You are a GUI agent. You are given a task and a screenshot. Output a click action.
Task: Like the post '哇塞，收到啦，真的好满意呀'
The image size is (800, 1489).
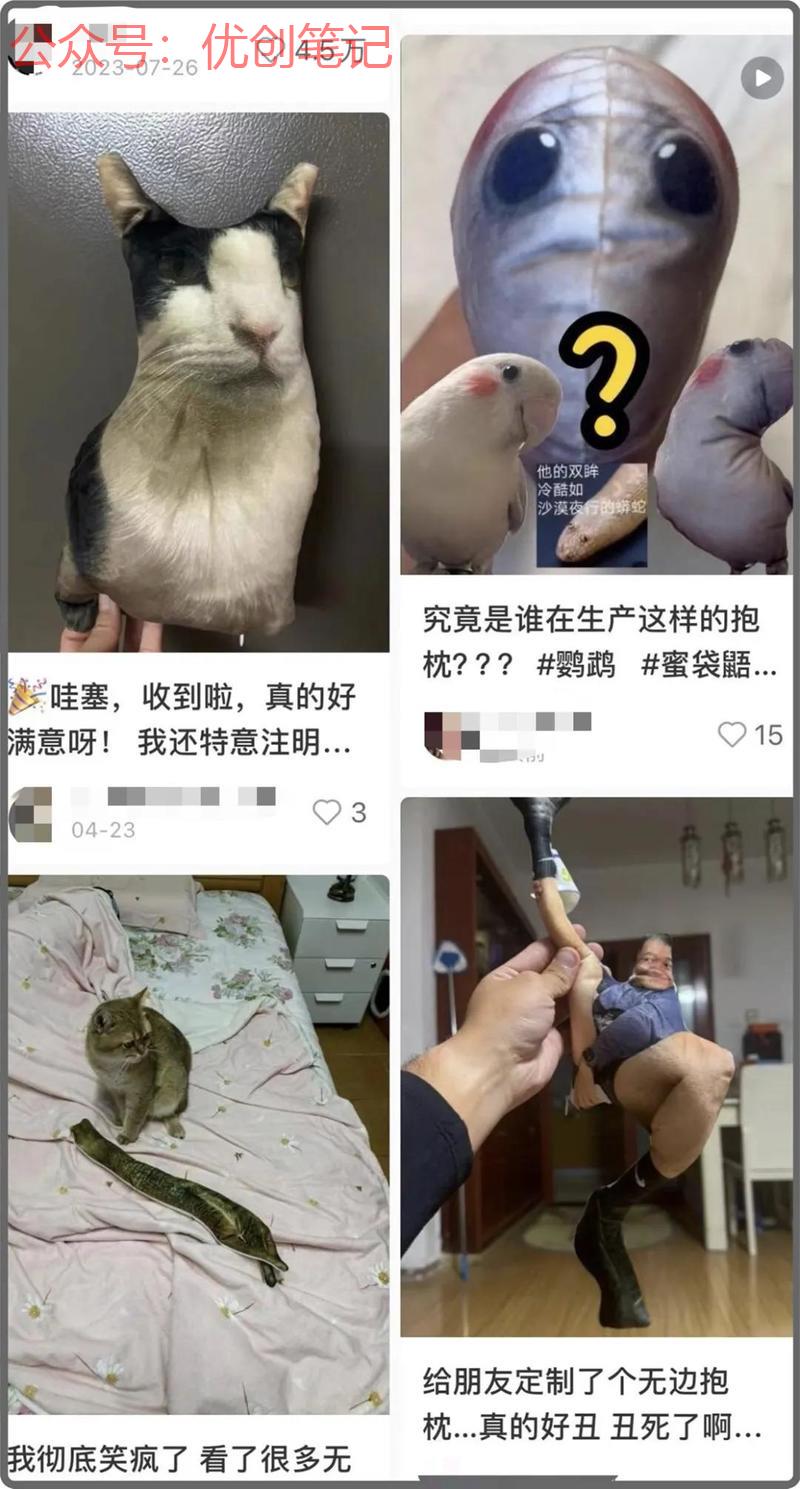point(327,812)
